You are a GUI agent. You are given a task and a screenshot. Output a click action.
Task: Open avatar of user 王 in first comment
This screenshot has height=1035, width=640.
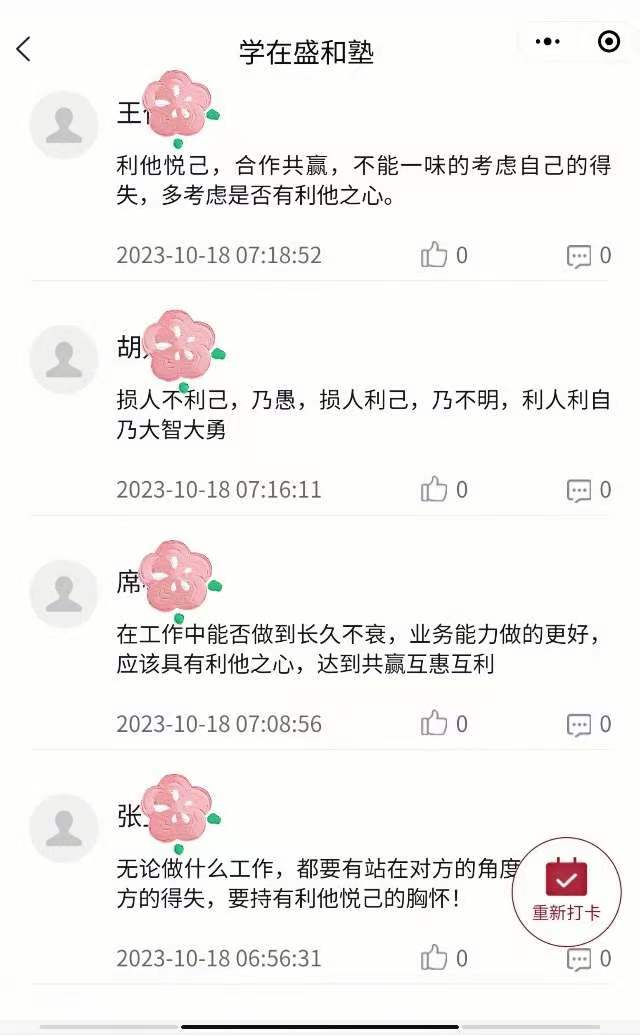tap(64, 125)
